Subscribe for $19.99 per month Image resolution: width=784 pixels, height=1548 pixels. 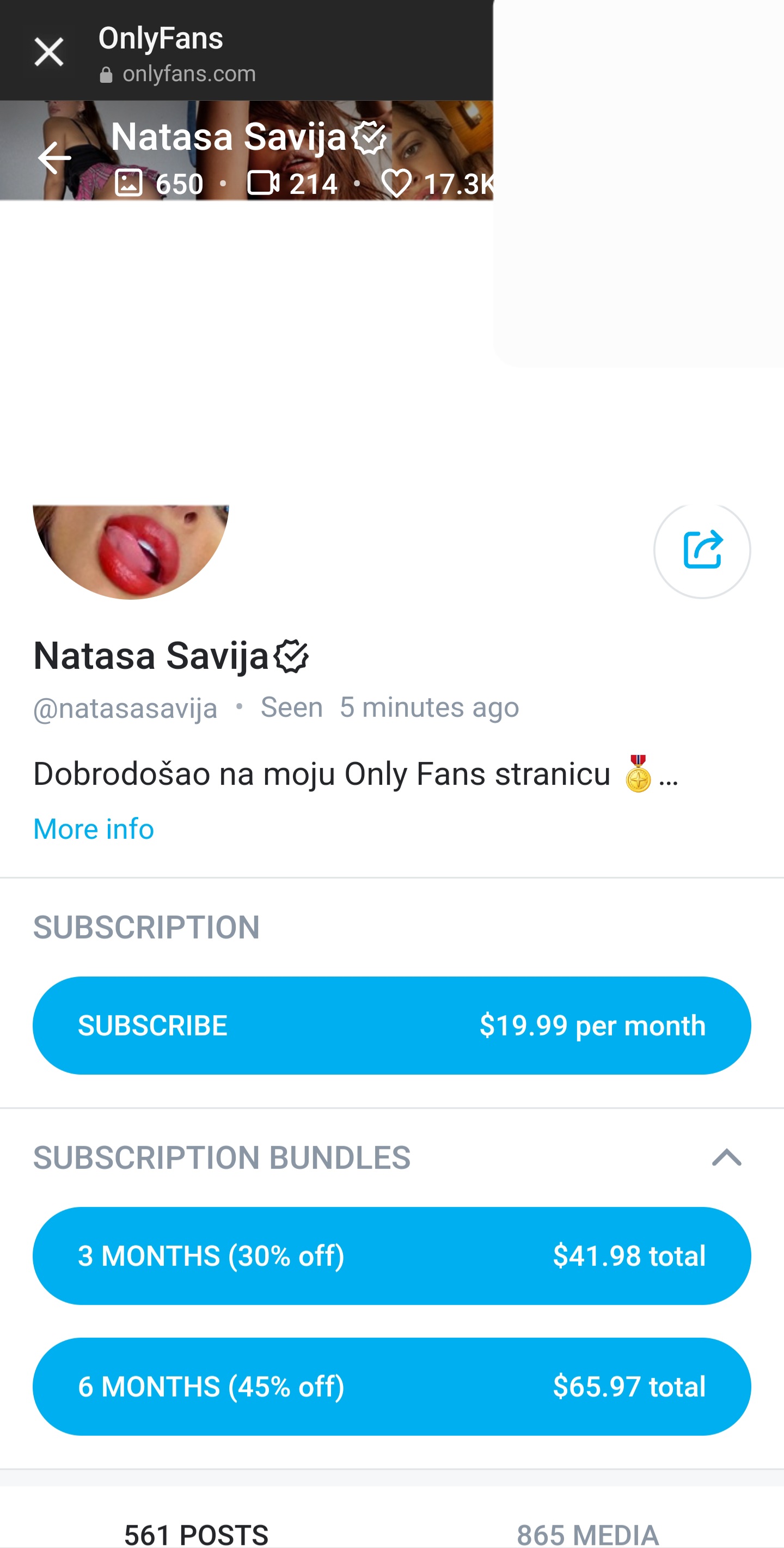pos(391,1025)
